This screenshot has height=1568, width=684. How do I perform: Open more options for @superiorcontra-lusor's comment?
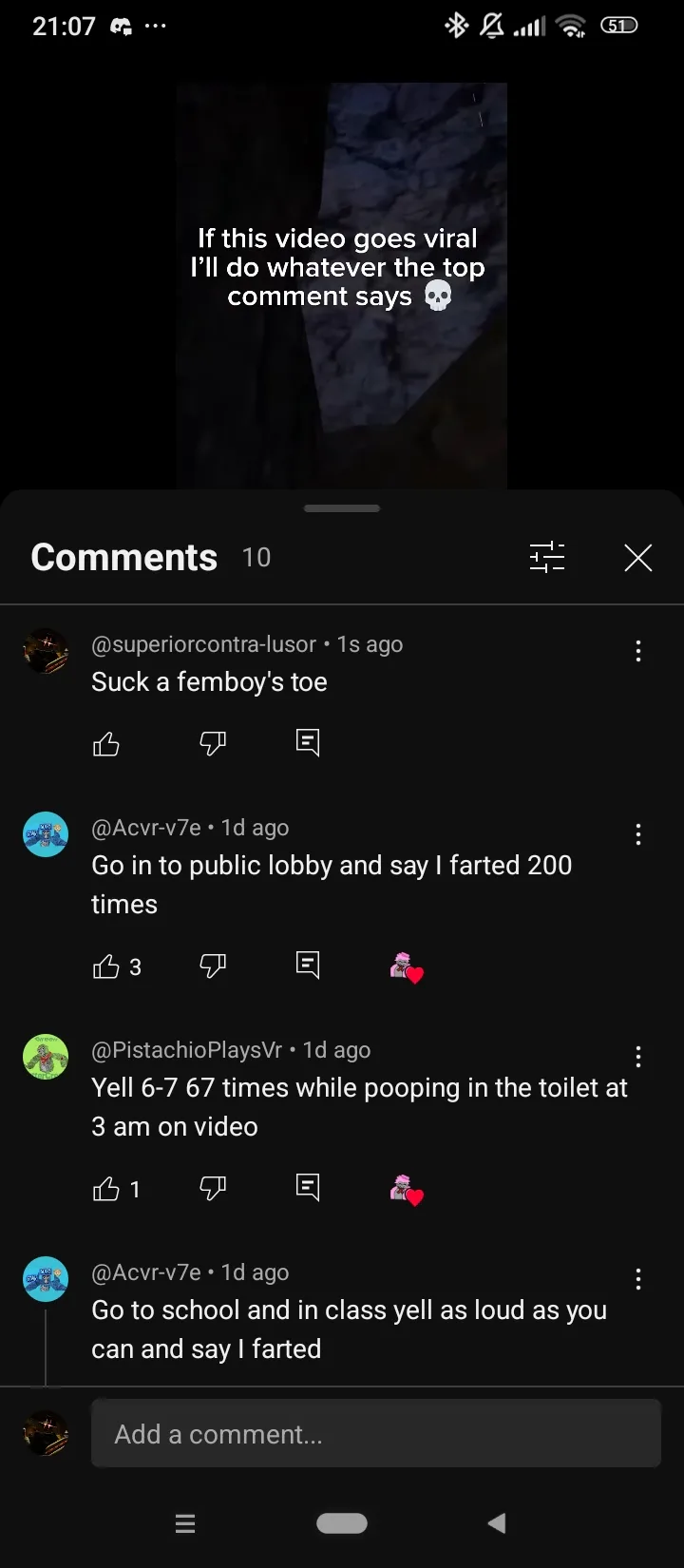638,651
